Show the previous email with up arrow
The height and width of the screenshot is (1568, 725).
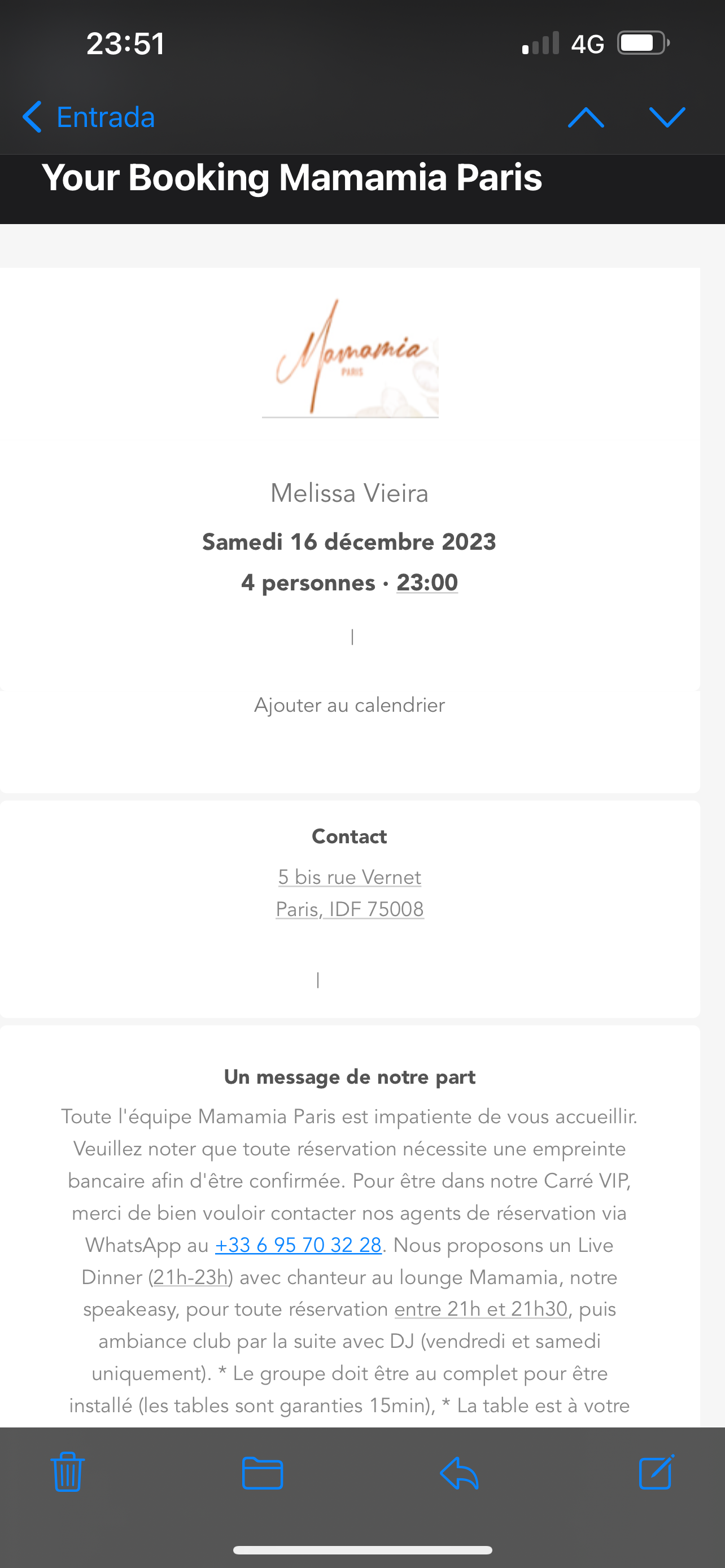586,117
